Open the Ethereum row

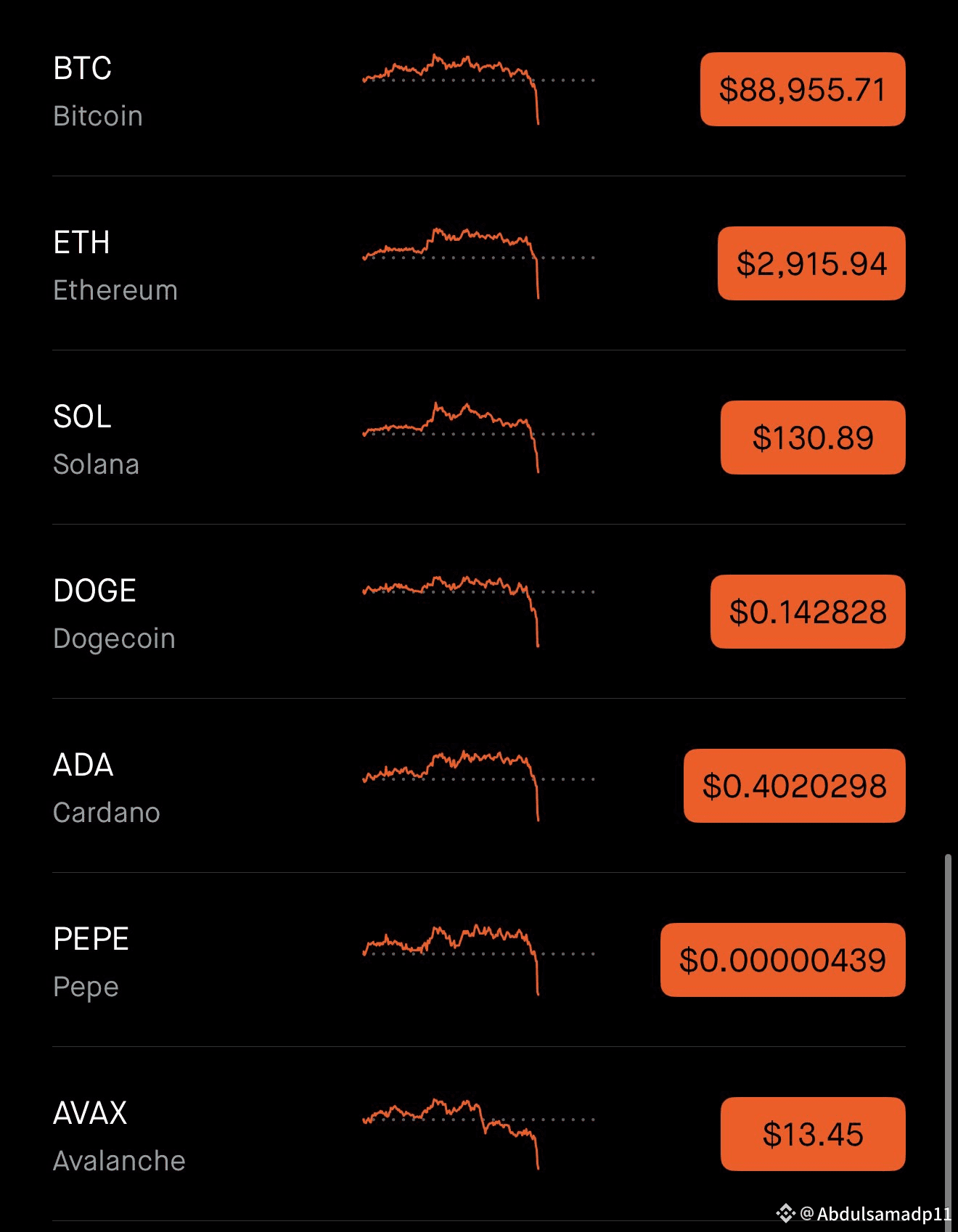click(115, 265)
